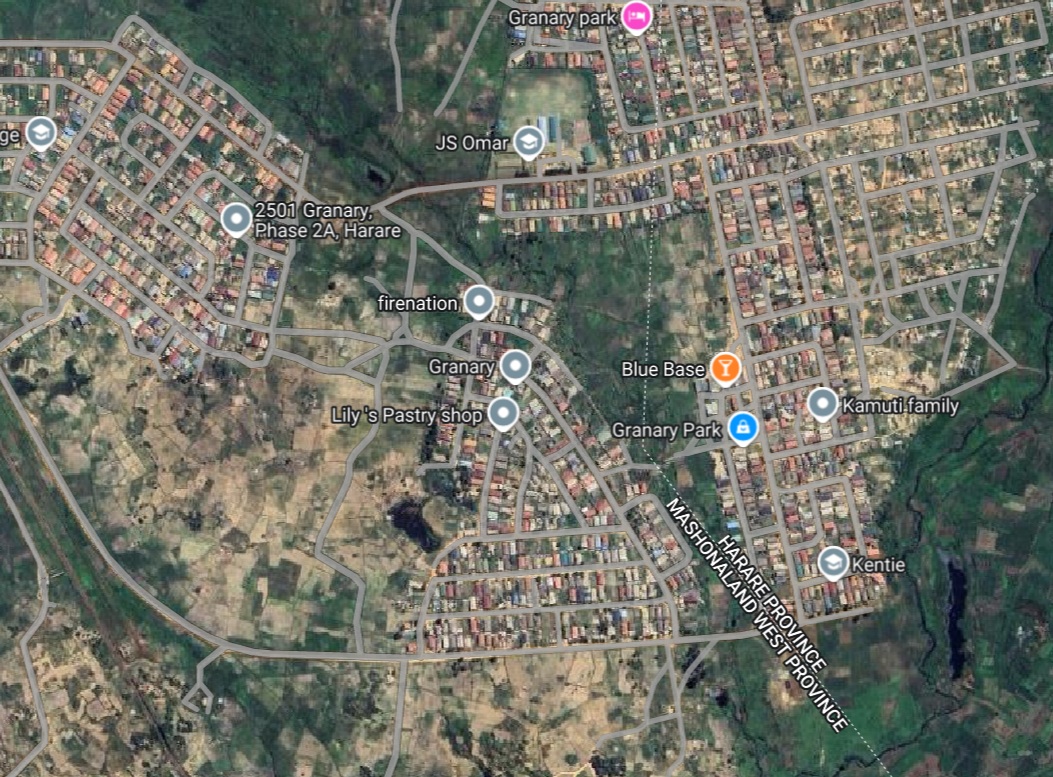The image size is (1053, 777).
Task: Open the Granary park hotel marker
Action: [636, 16]
